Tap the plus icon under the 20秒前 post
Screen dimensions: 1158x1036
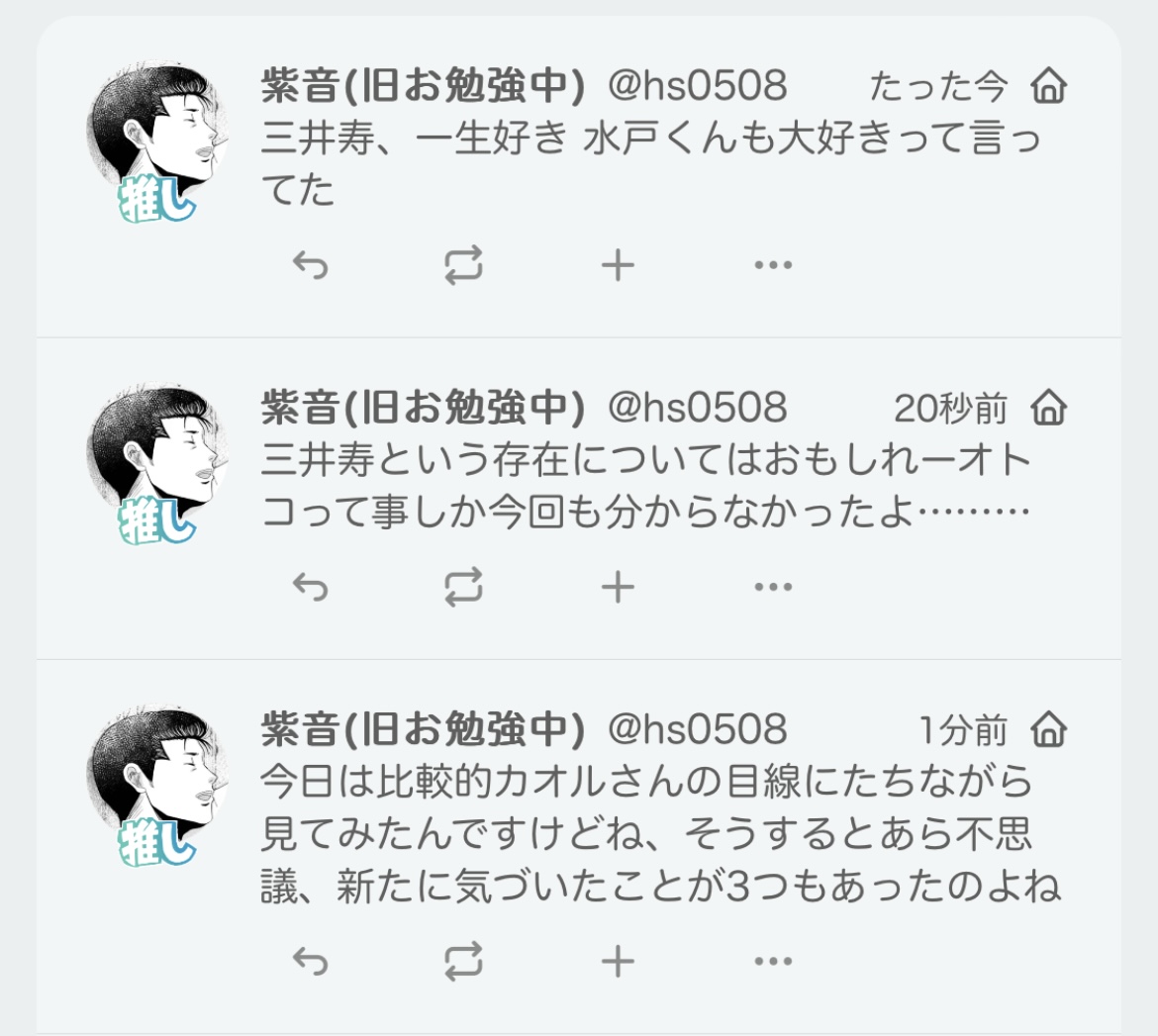pos(618,588)
